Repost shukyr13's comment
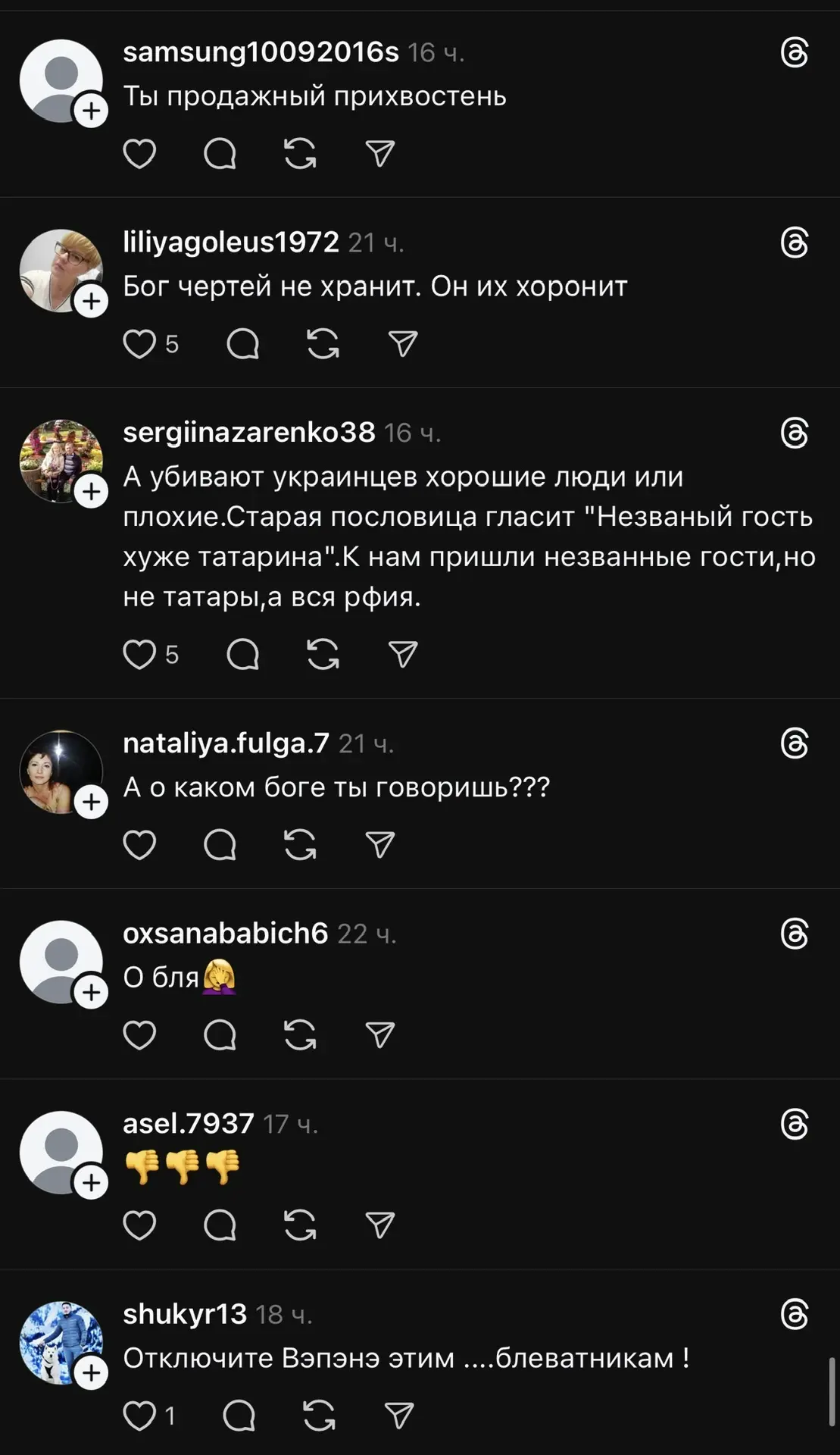The height and width of the screenshot is (1455, 840). (319, 1416)
